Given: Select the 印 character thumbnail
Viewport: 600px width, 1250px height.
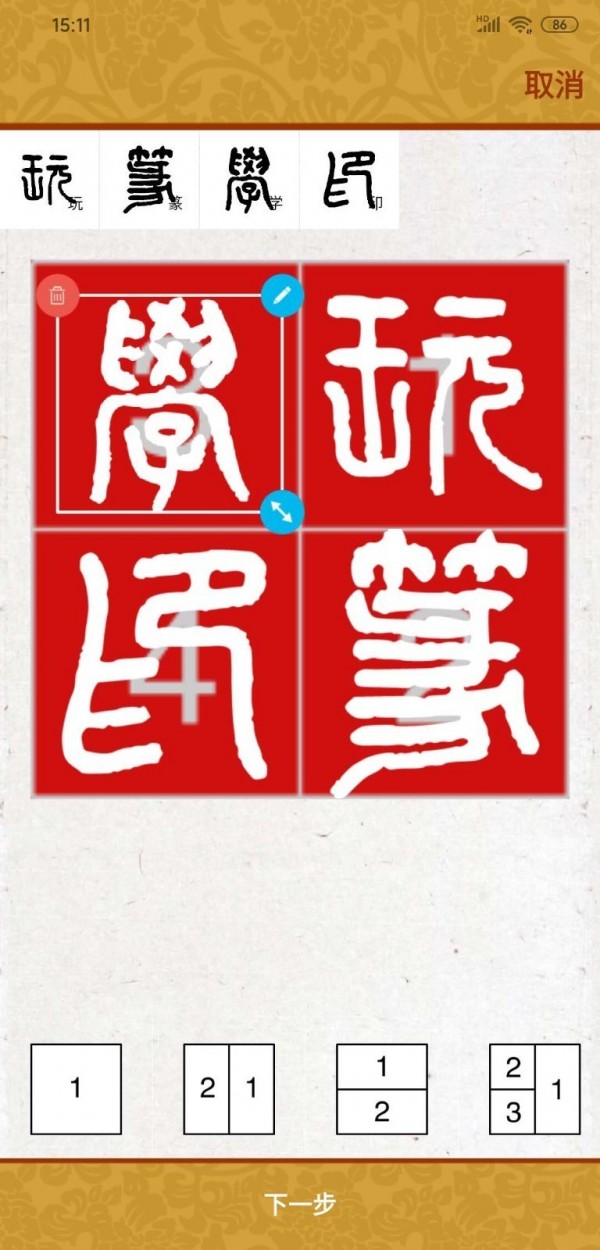Looking at the screenshot, I should [350, 180].
